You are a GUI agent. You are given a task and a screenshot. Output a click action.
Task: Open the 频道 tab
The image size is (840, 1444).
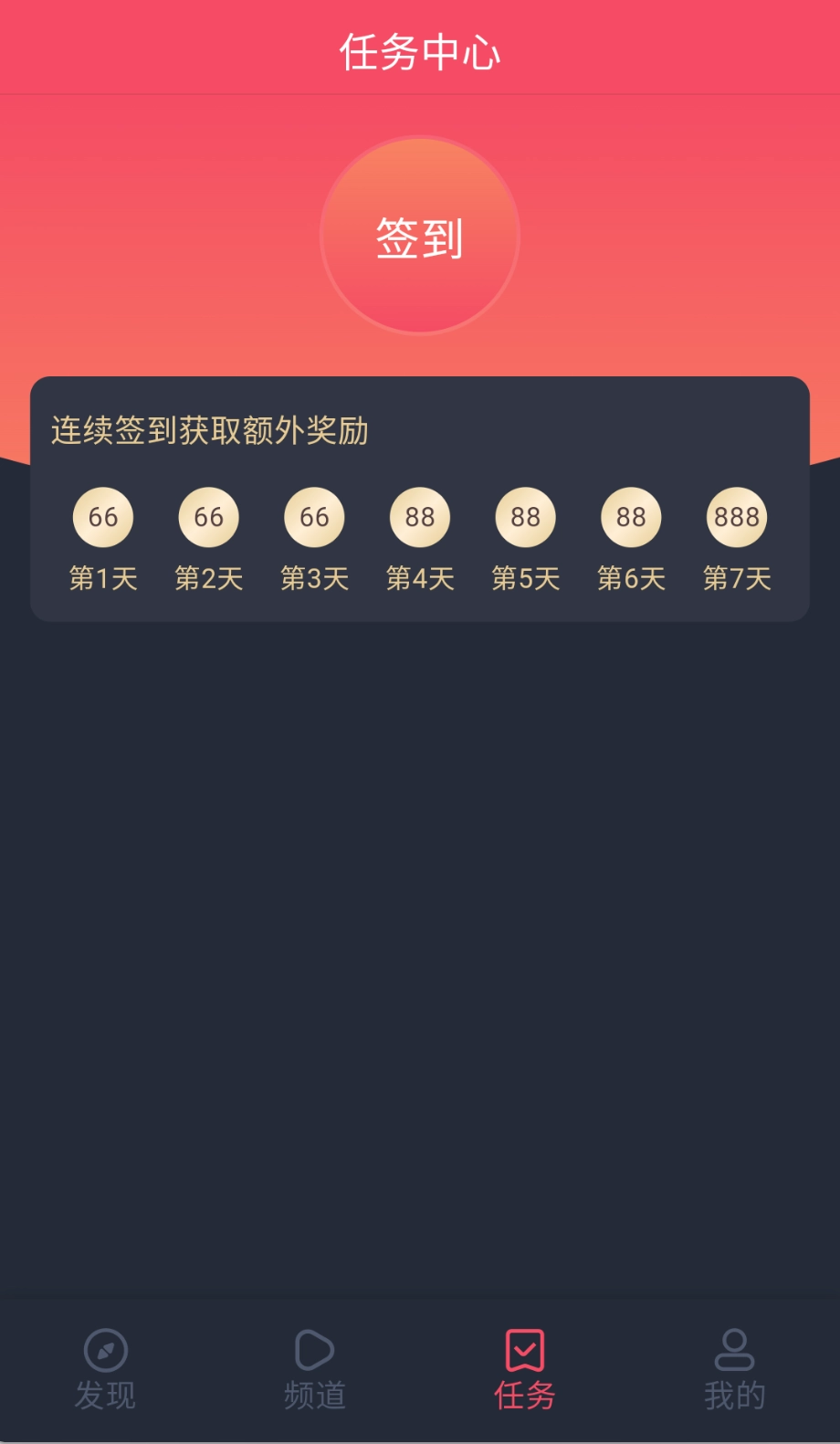314,1370
